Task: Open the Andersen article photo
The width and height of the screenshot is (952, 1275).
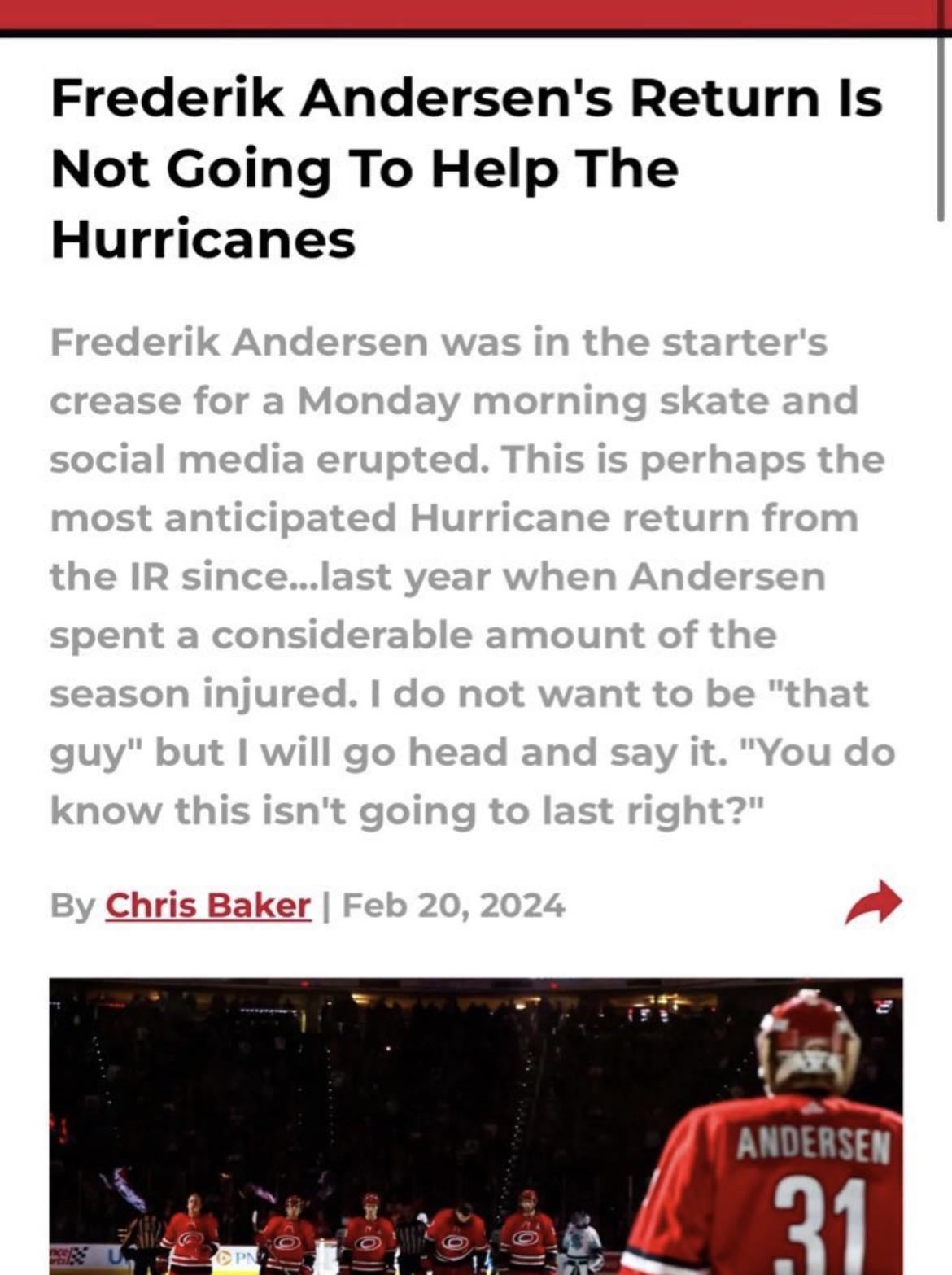Action: [x=475, y=1125]
